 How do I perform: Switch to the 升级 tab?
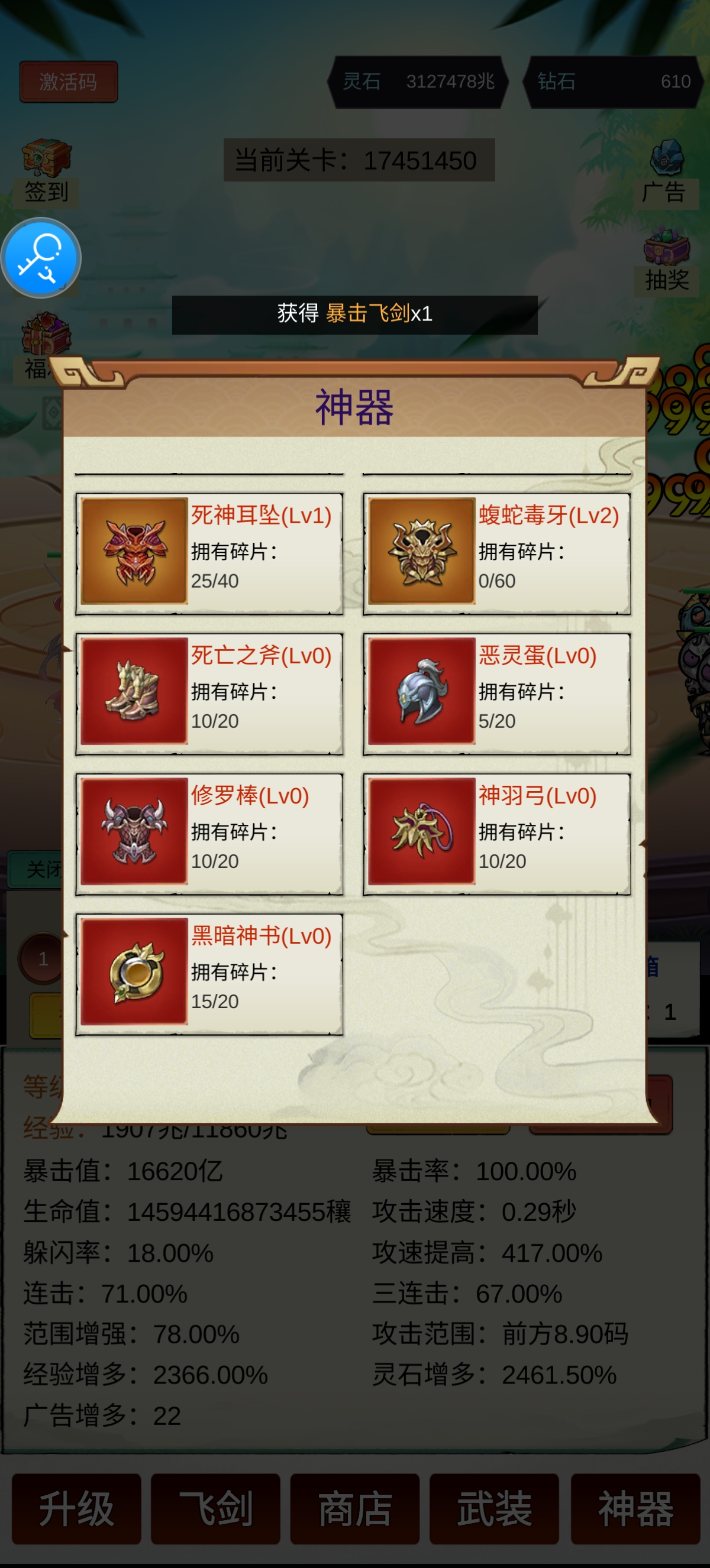(77, 1508)
